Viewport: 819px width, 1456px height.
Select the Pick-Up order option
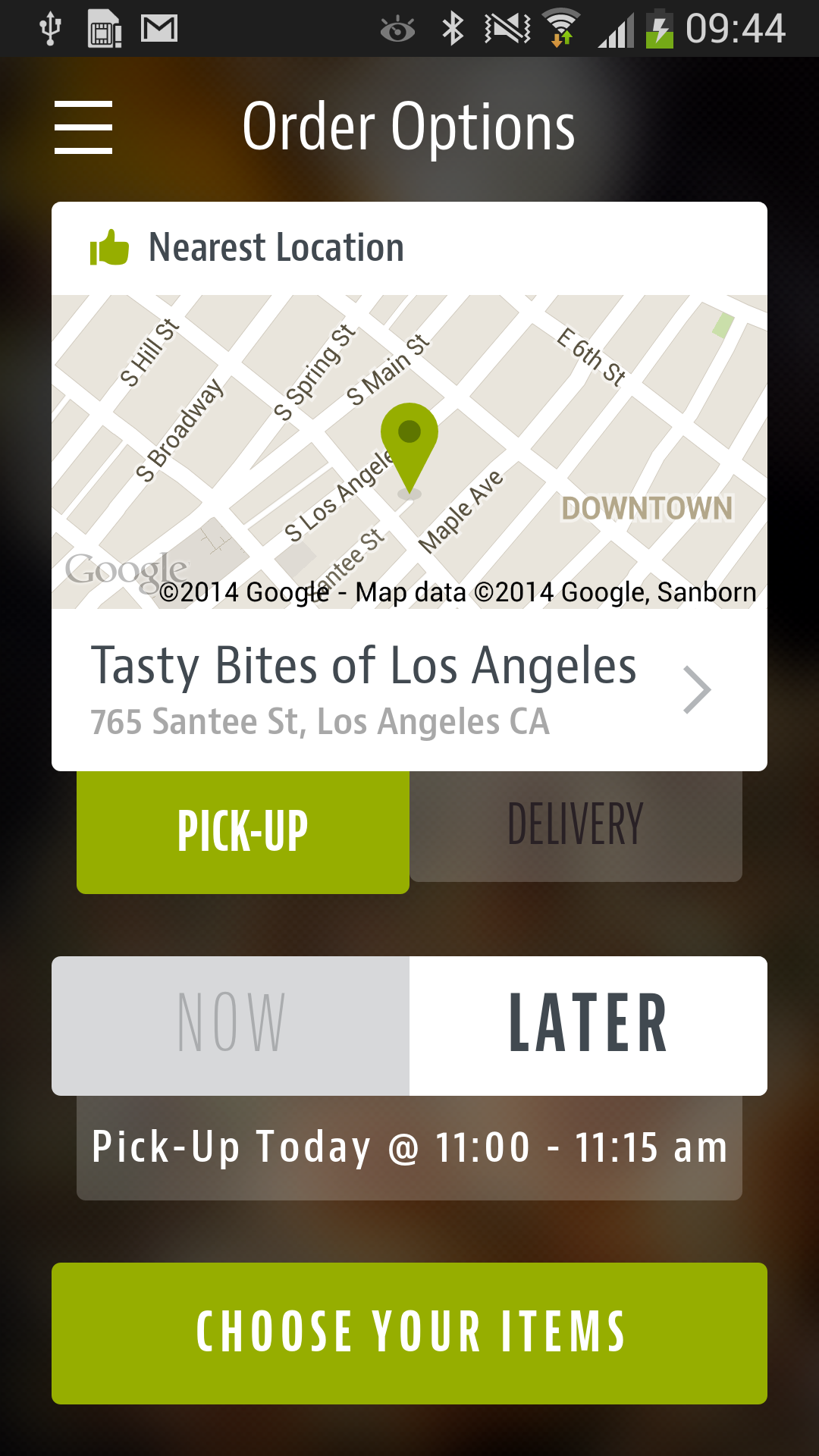pos(243,832)
